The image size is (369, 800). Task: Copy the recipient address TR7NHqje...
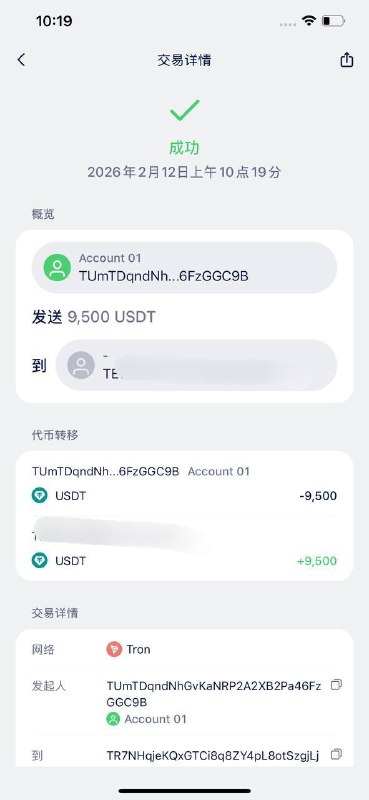[336, 754]
